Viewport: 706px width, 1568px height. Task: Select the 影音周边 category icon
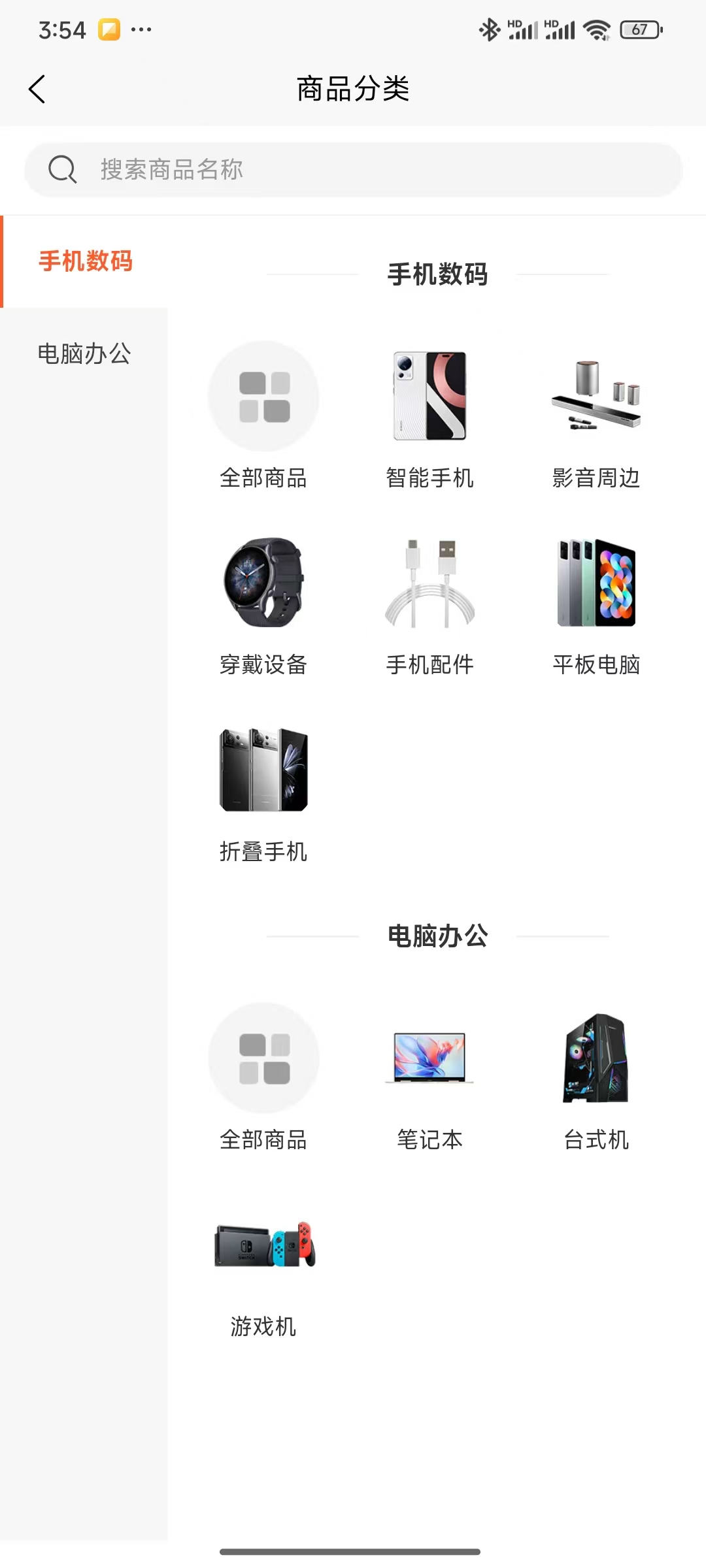(595, 397)
